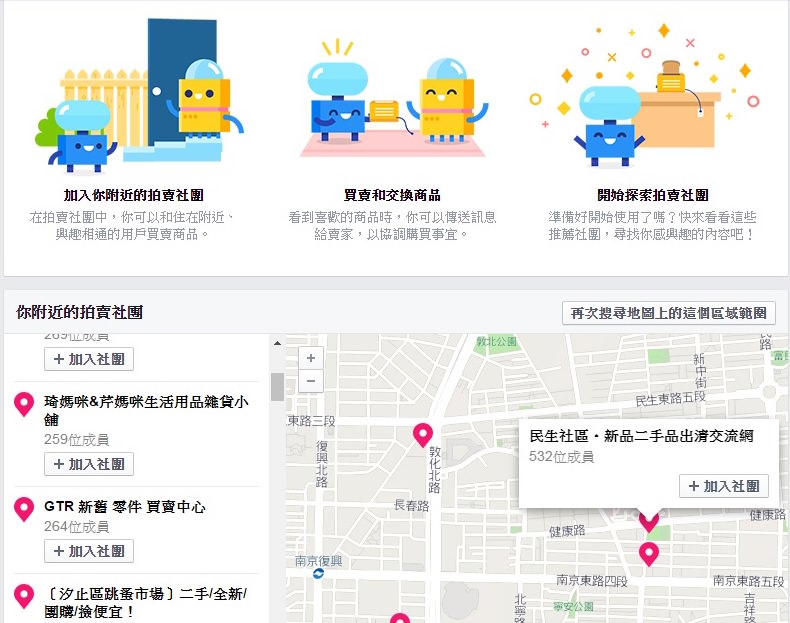This screenshot has width=790, height=623.
Task: Tap the list scrollbar up arrow
Action: point(277,344)
